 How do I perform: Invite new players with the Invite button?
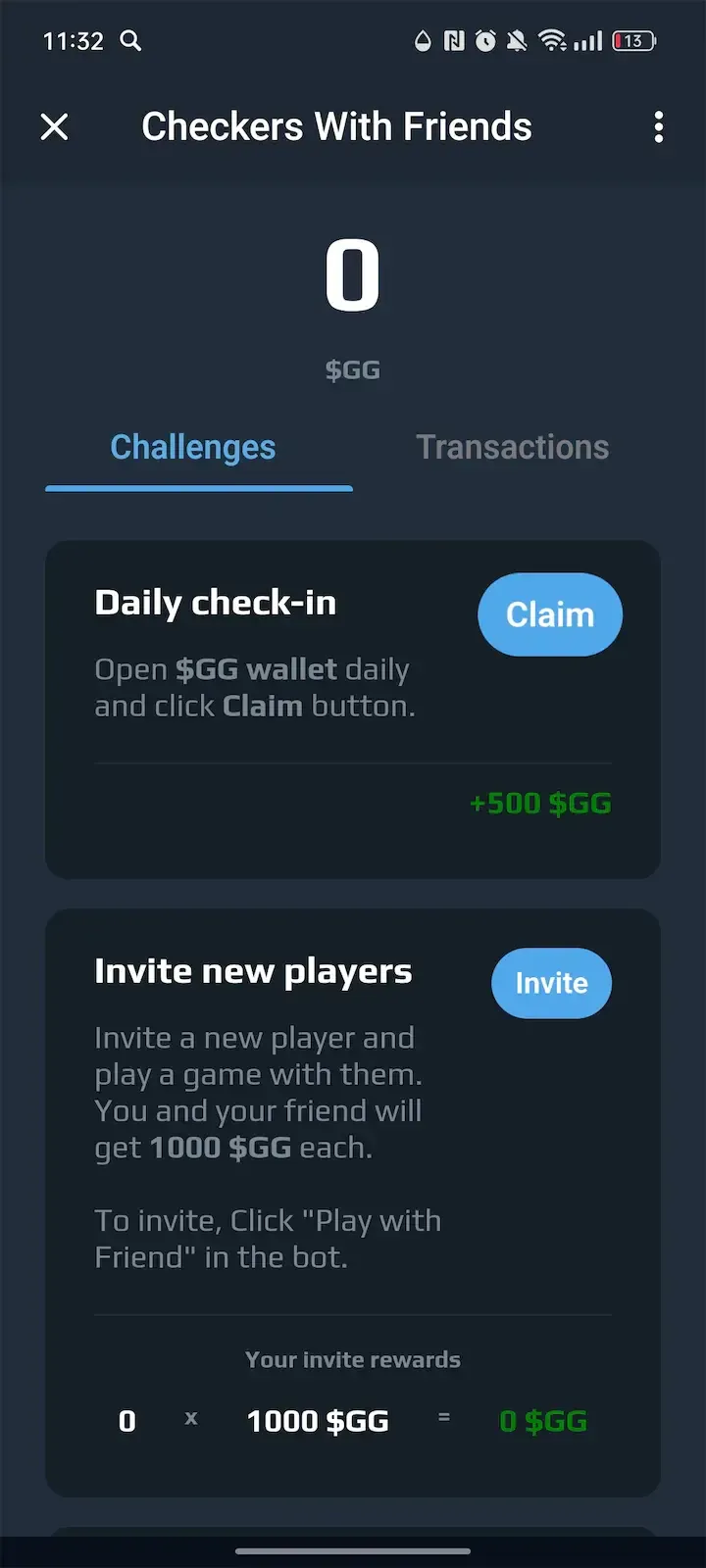551,983
